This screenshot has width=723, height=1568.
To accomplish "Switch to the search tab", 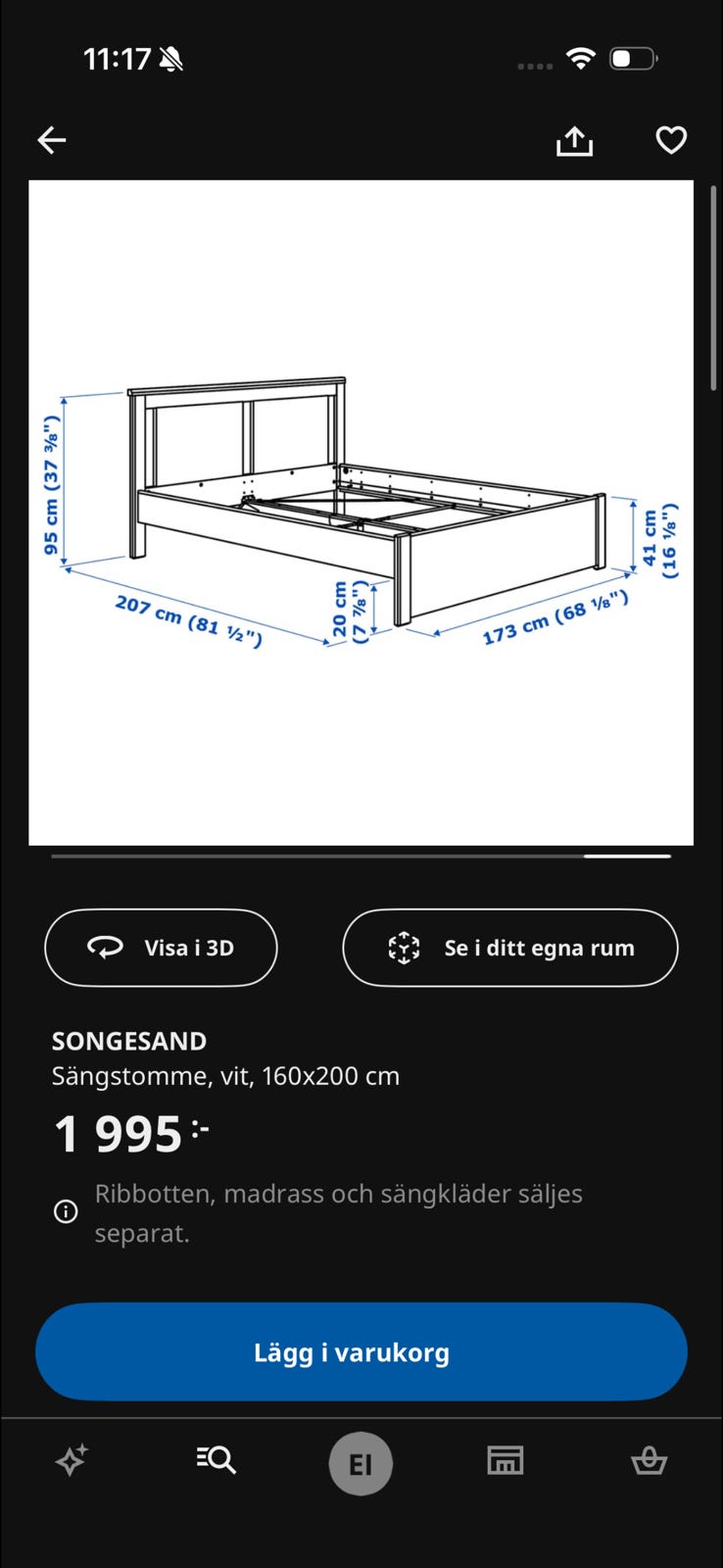I will coord(217,1460).
